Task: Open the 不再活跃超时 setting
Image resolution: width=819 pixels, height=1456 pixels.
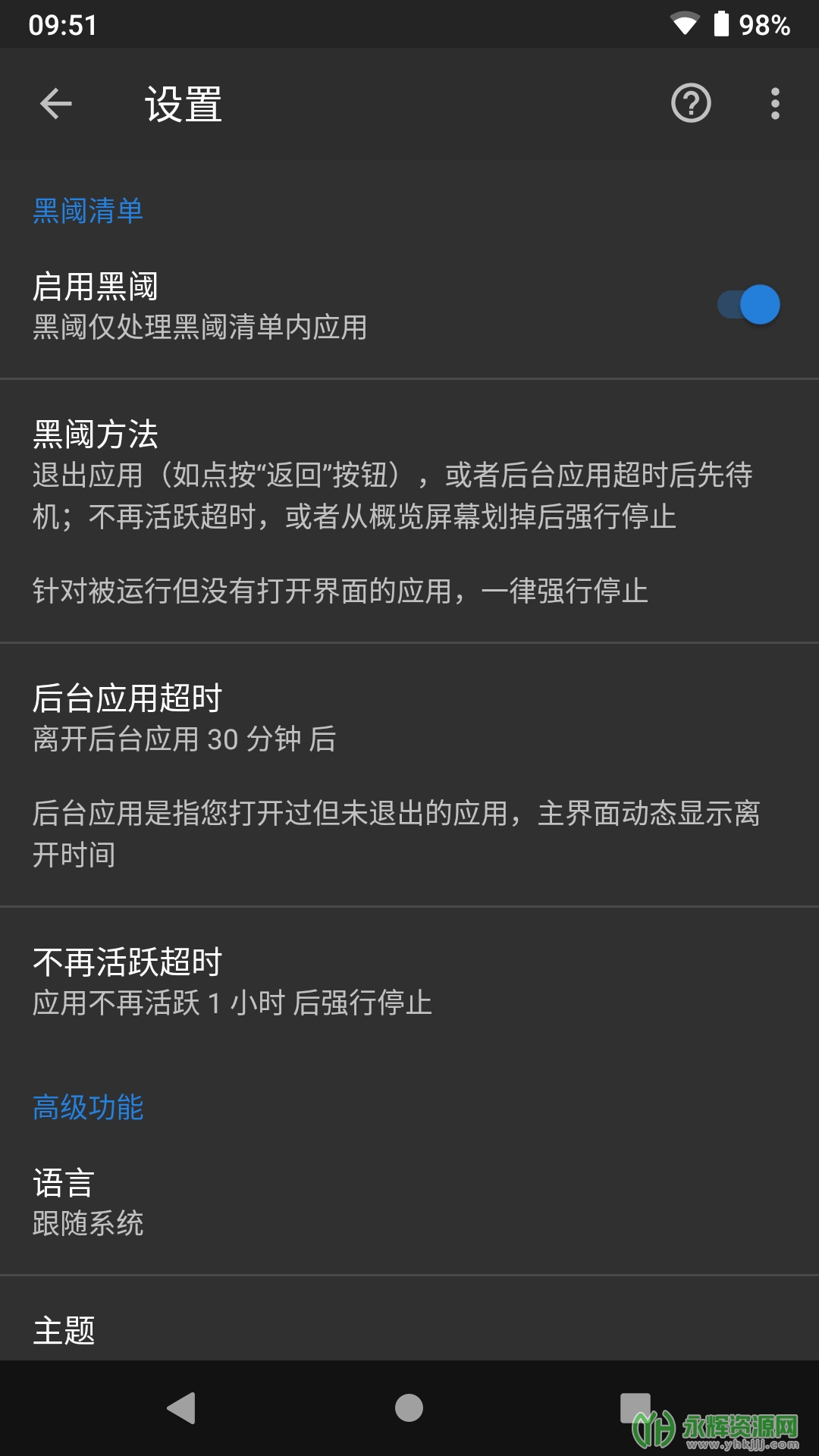Action: click(409, 981)
